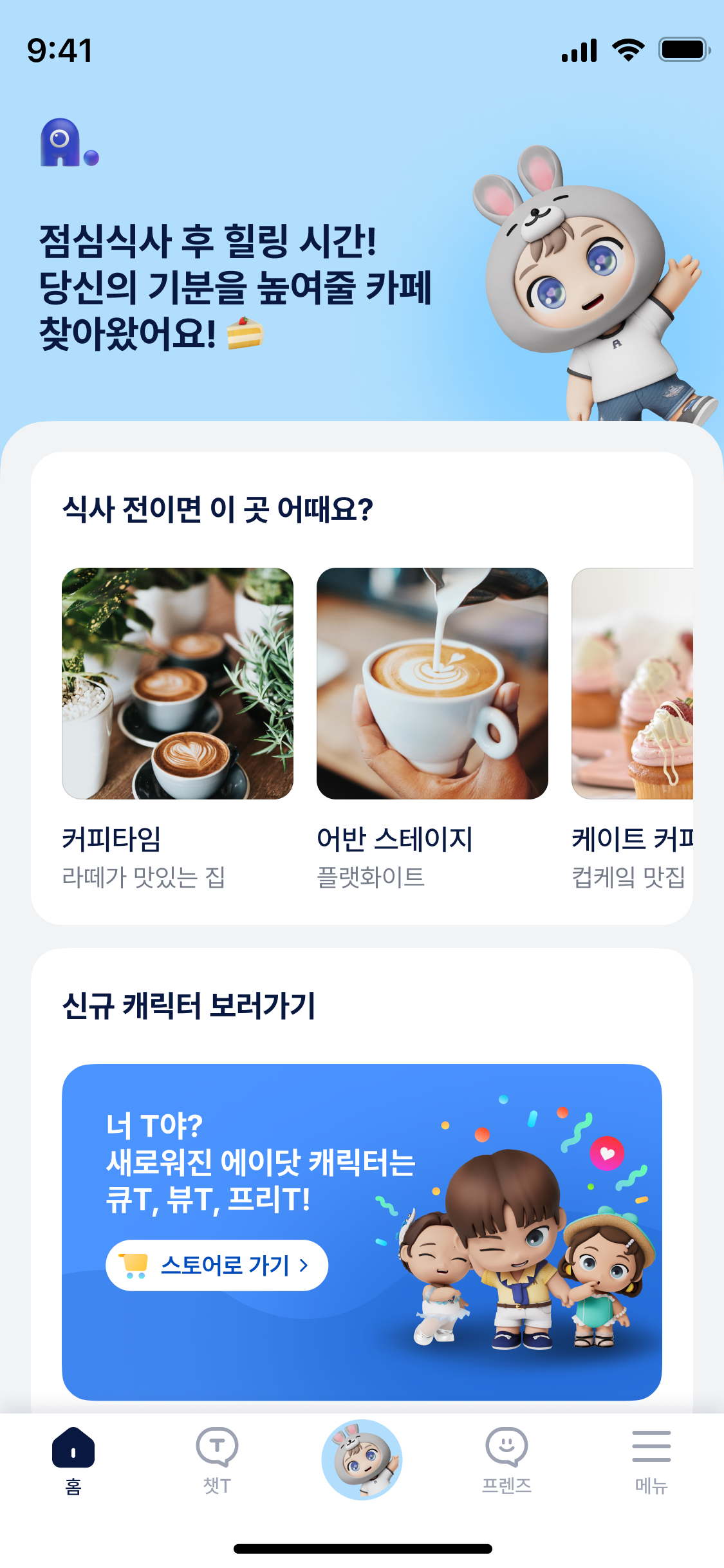
Task: Go to the 프렌즈 tab
Action: [506, 1459]
